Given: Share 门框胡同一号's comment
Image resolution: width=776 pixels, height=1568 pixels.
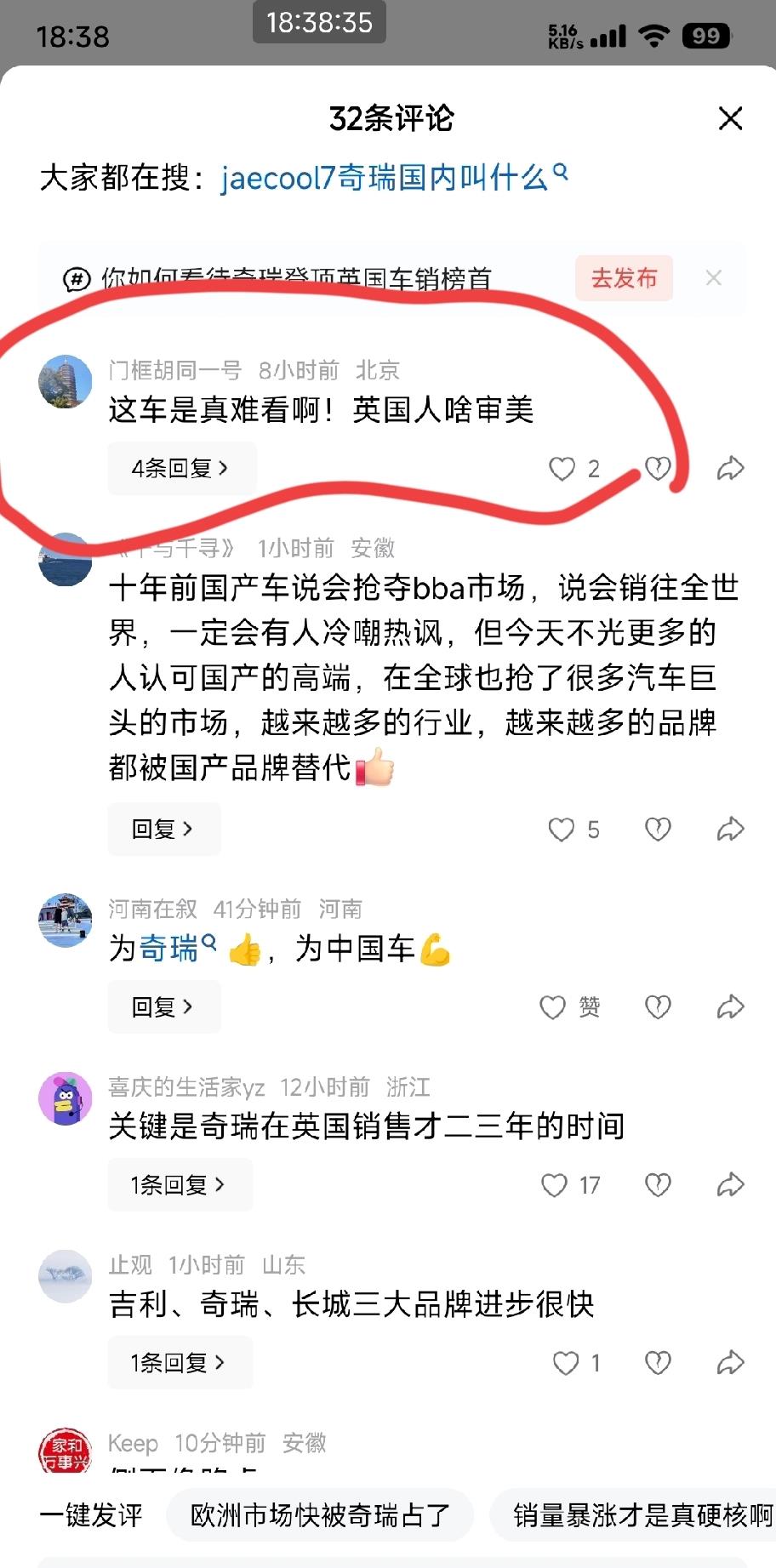Looking at the screenshot, I should [730, 468].
